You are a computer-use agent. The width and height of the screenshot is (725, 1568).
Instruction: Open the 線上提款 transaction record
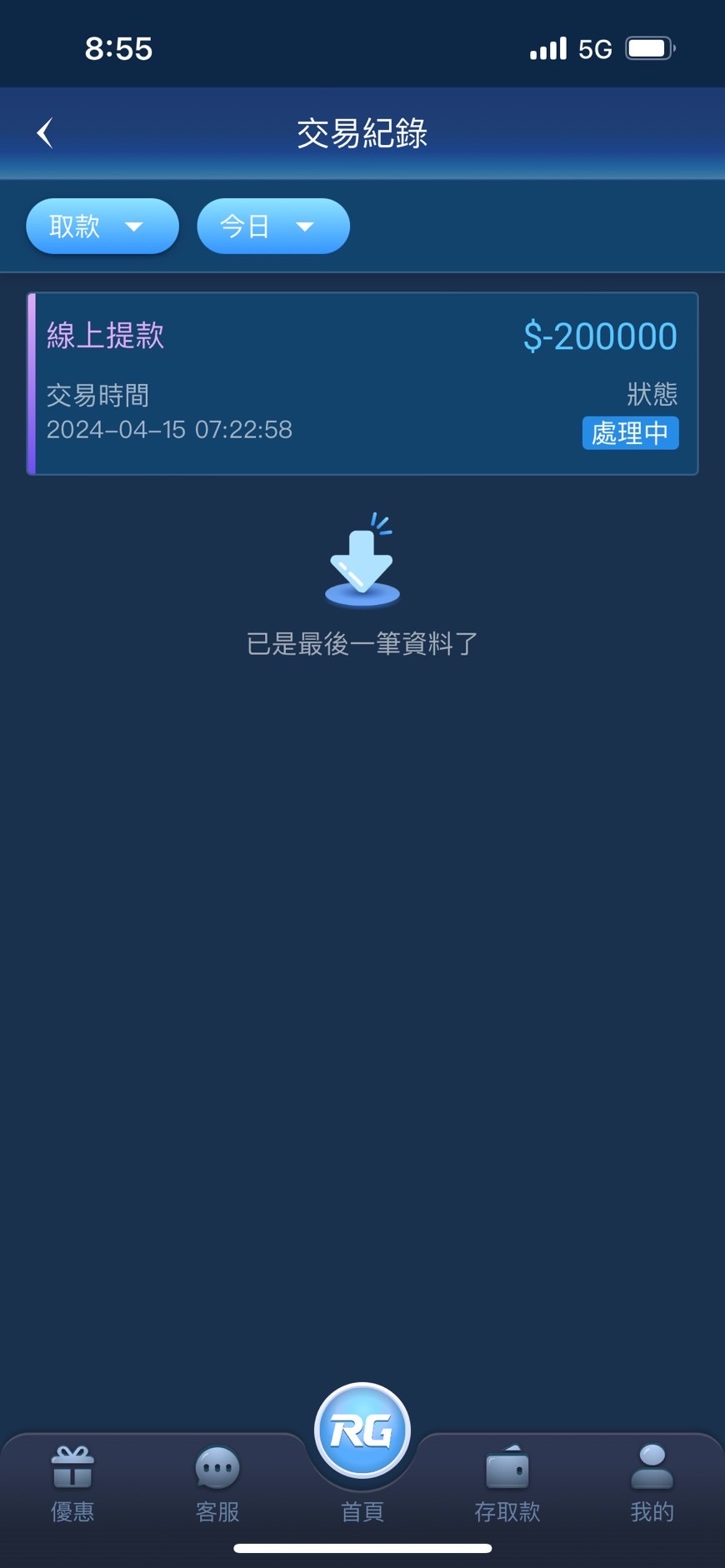tap(362, 383)
